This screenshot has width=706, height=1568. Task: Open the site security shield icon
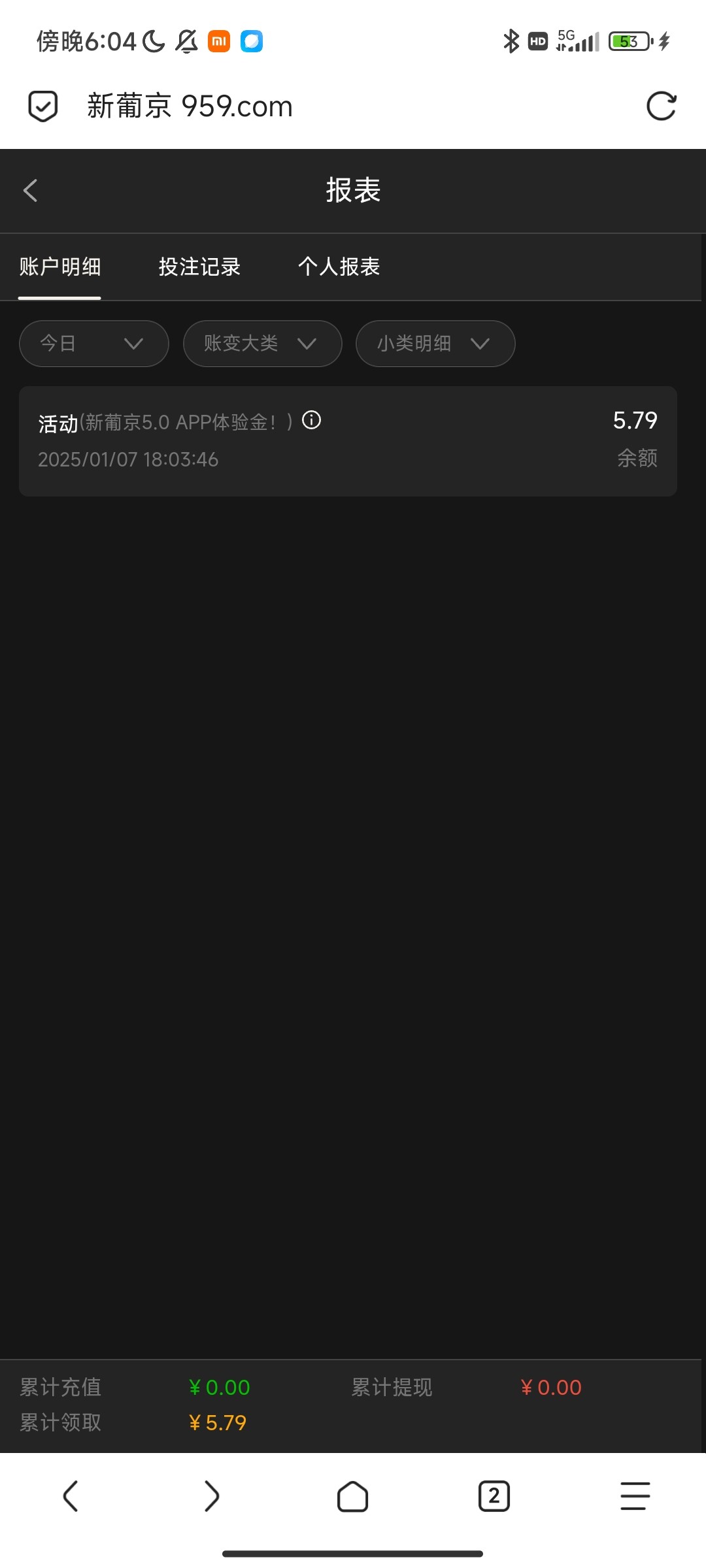pos(43,106)
